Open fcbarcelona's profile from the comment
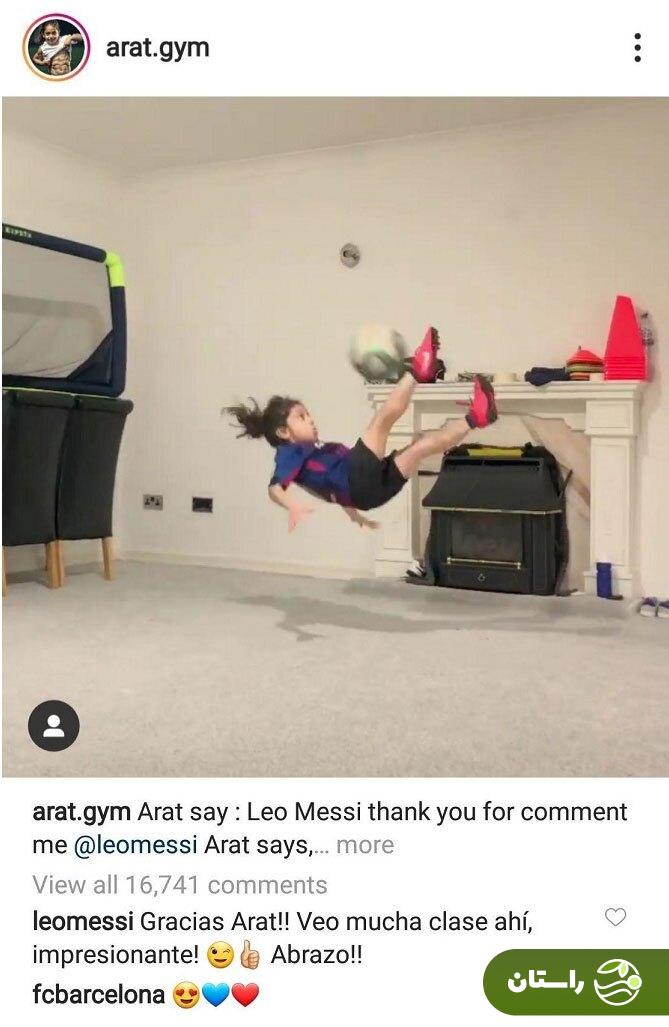This screenshot has height=1027, width=669. pyautogui.click(x=98, y=995)
